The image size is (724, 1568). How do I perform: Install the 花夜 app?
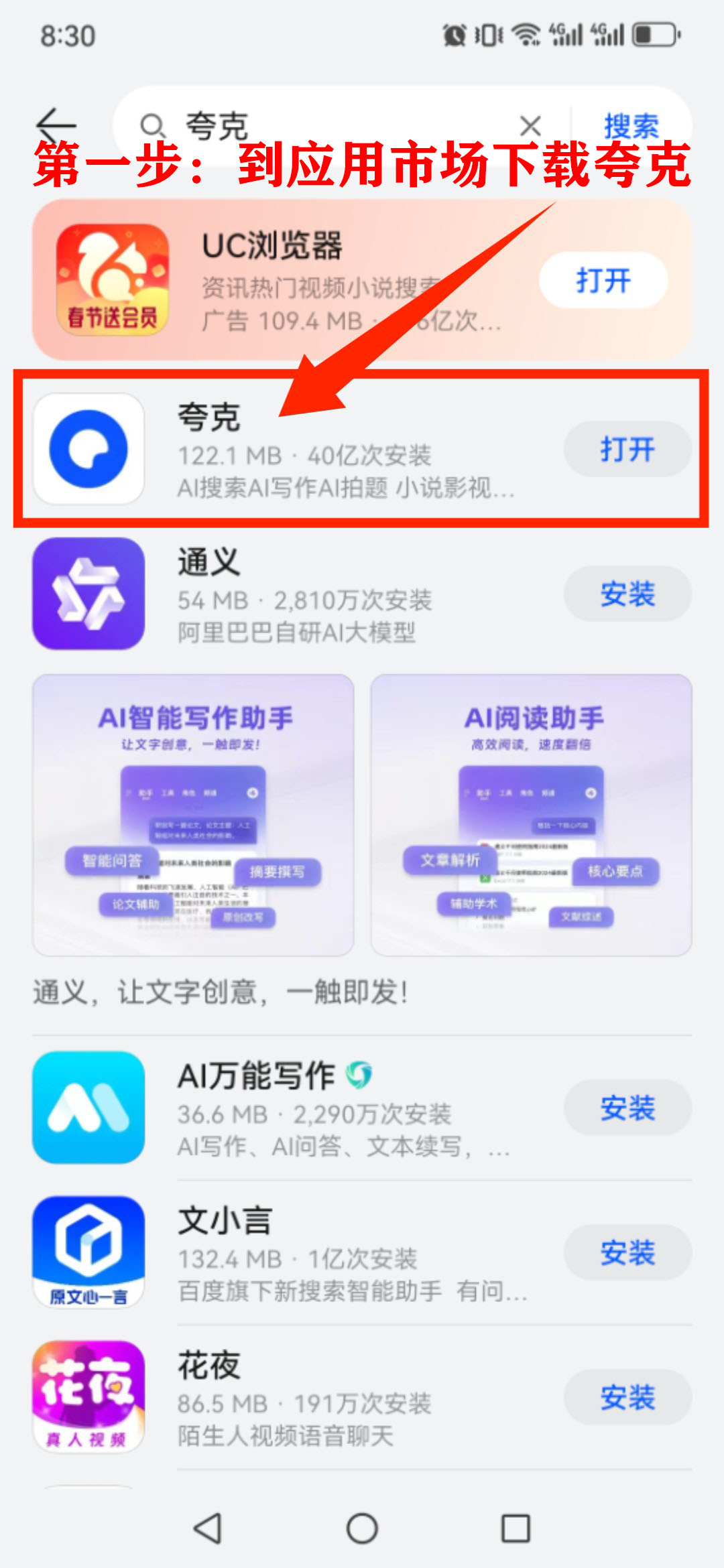tap(627, 1397)
